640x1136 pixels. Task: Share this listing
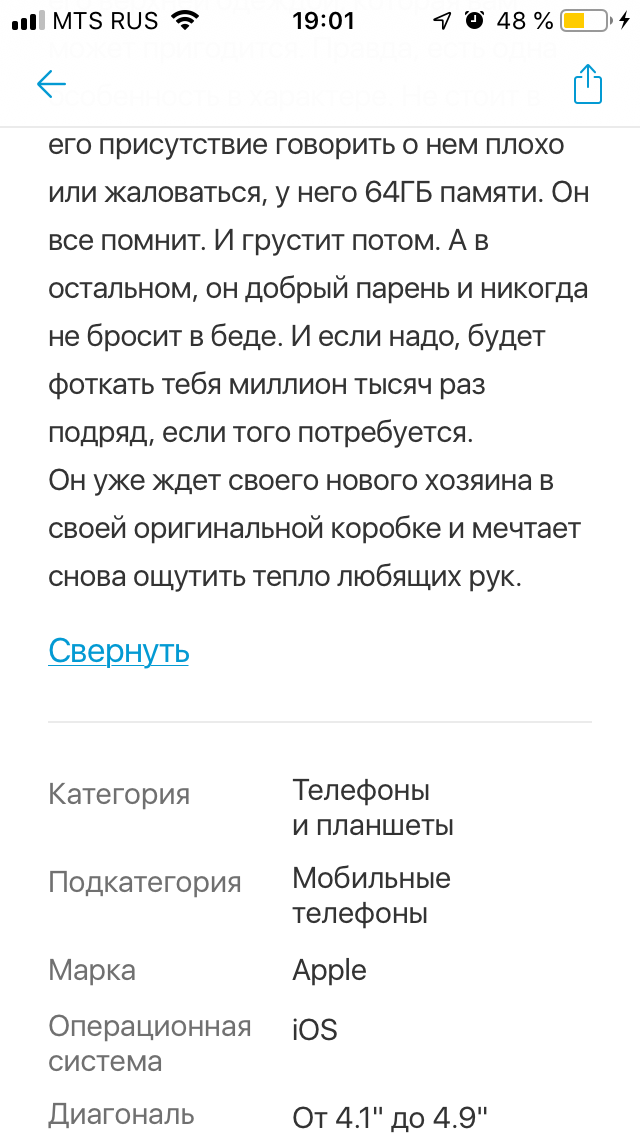[x=588, y=84]
